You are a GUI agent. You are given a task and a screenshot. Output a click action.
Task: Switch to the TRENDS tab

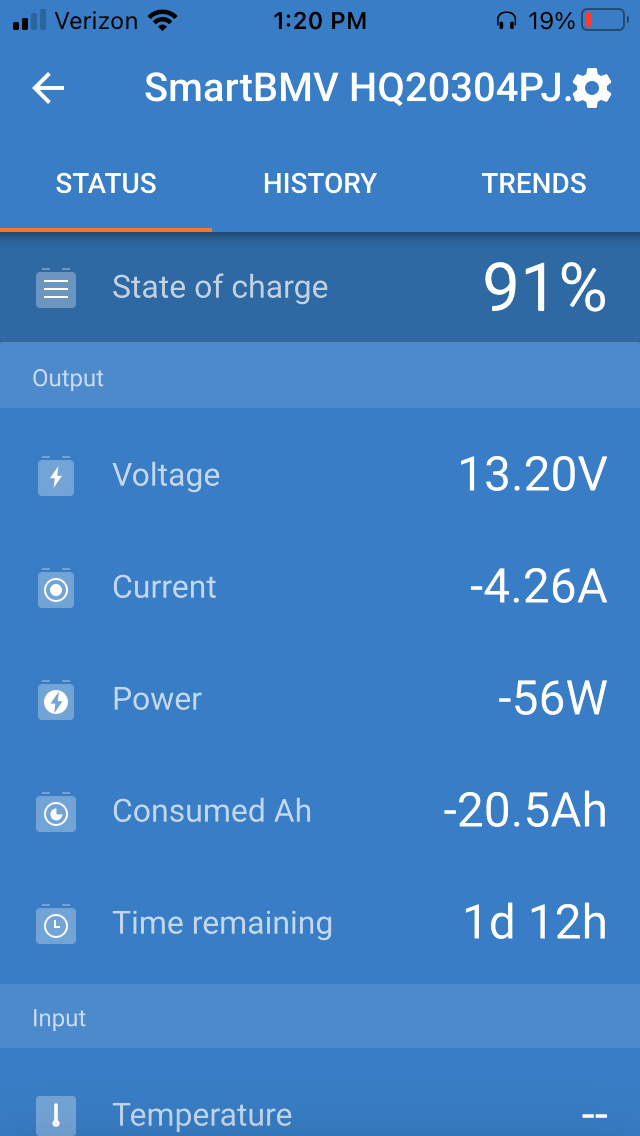coord(533,183)
